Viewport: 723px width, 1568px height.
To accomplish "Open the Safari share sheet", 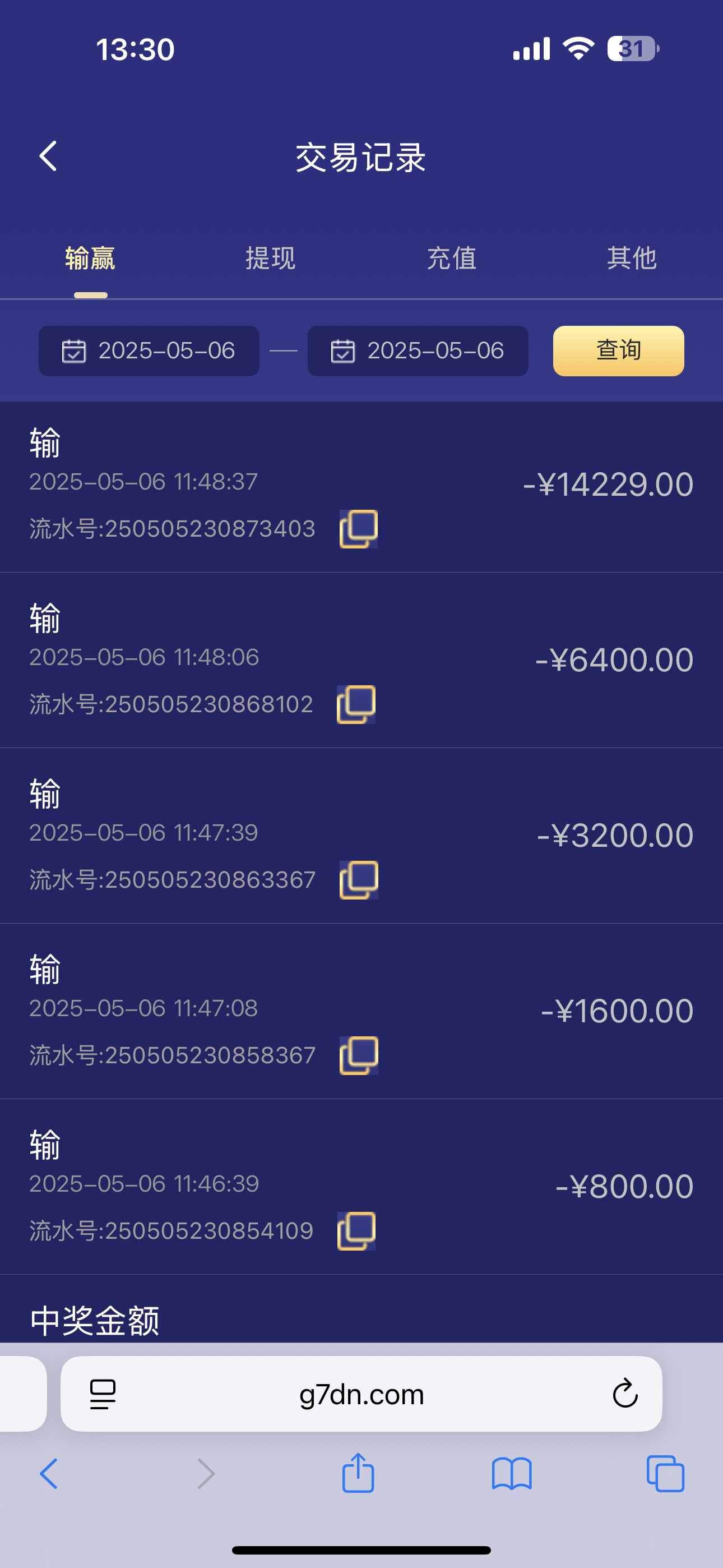I will [358, 1474].
